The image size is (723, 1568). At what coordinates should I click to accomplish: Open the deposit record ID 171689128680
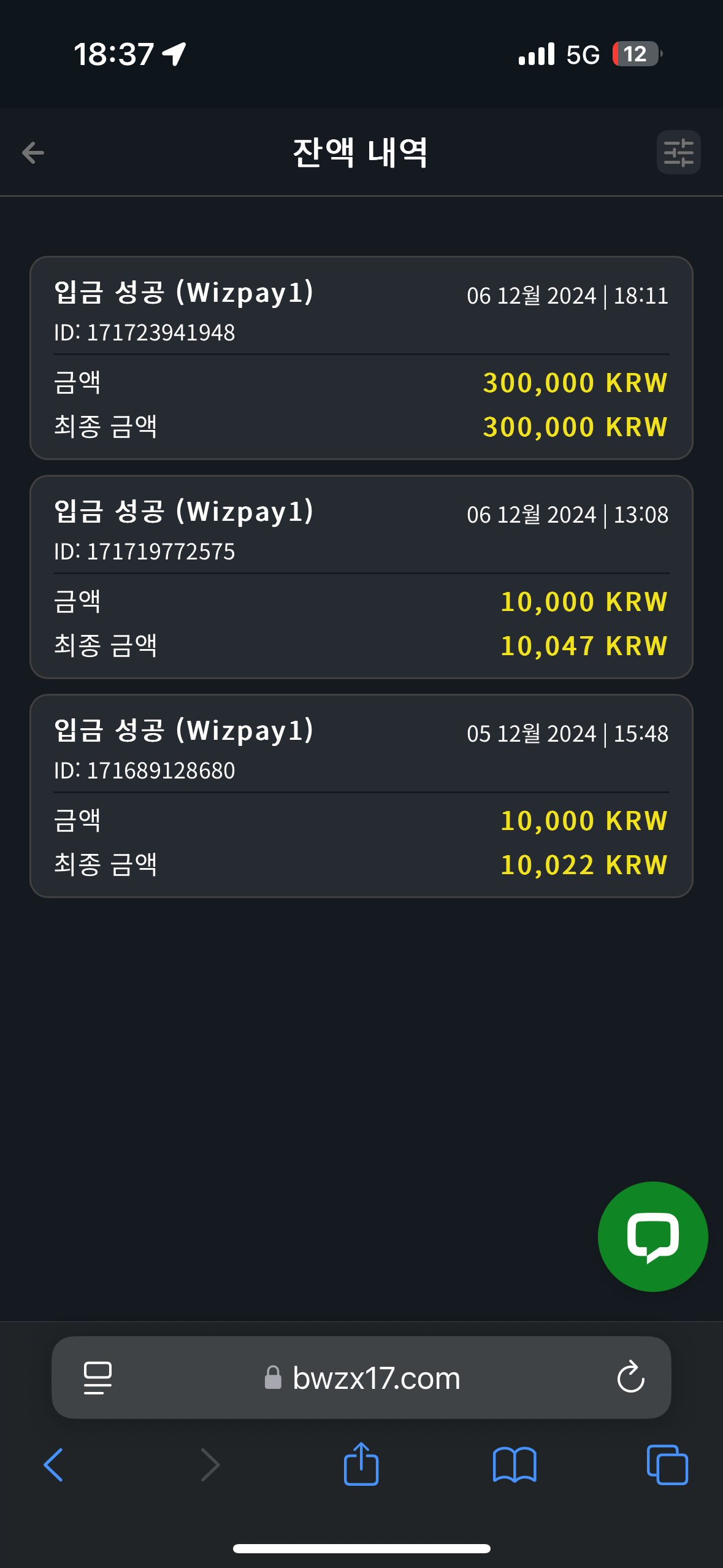(361, 796)
